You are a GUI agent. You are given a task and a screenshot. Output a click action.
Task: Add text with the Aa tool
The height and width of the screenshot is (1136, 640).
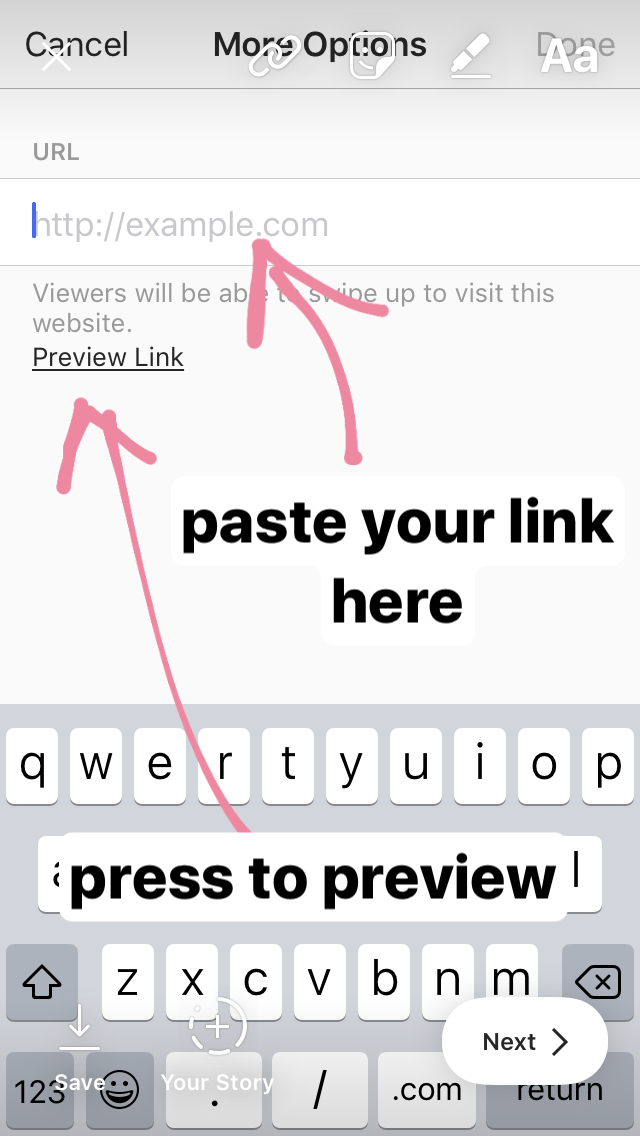pyautogui.click(x=570, y=57)
